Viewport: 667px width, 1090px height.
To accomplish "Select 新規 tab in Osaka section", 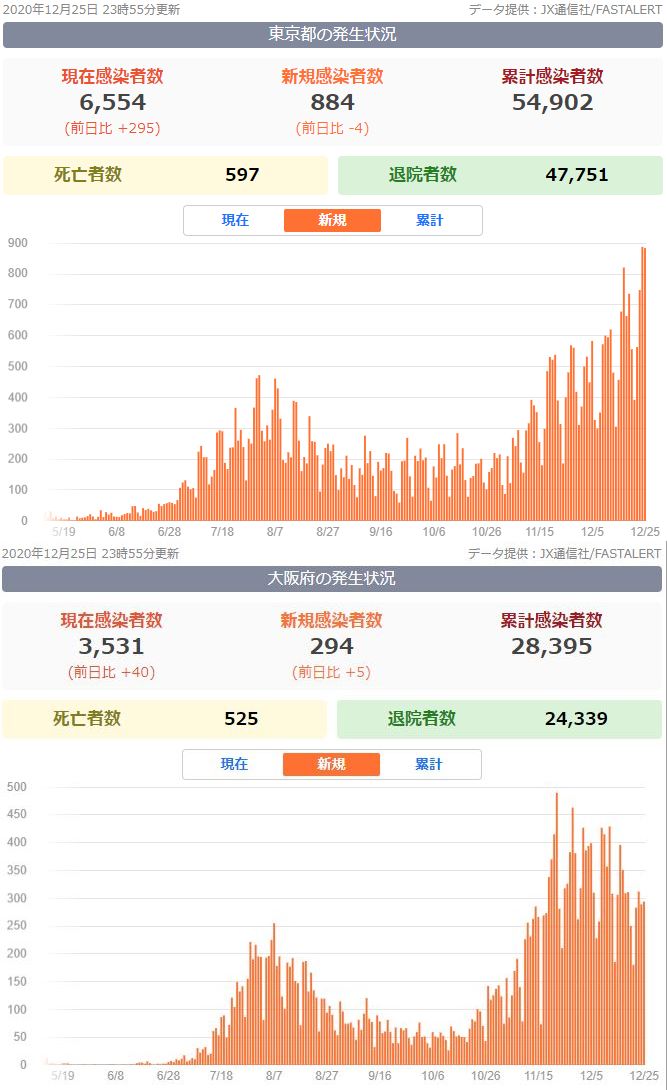I will tap(331, 764).
